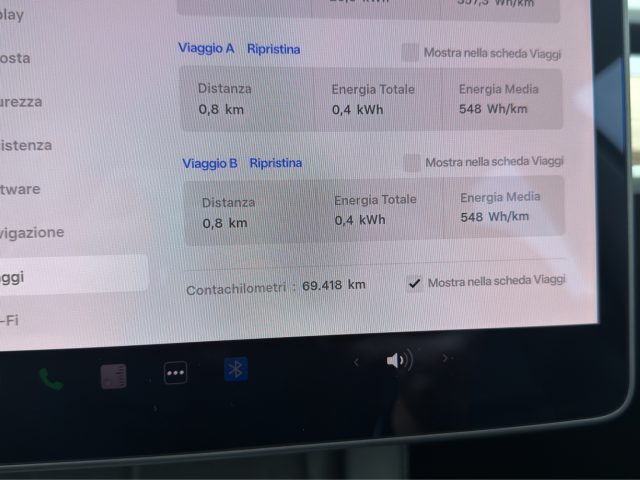Lower the volume with the left arrow
The image size is (640, 480).
pyautogui.click(x=357, y=362)
